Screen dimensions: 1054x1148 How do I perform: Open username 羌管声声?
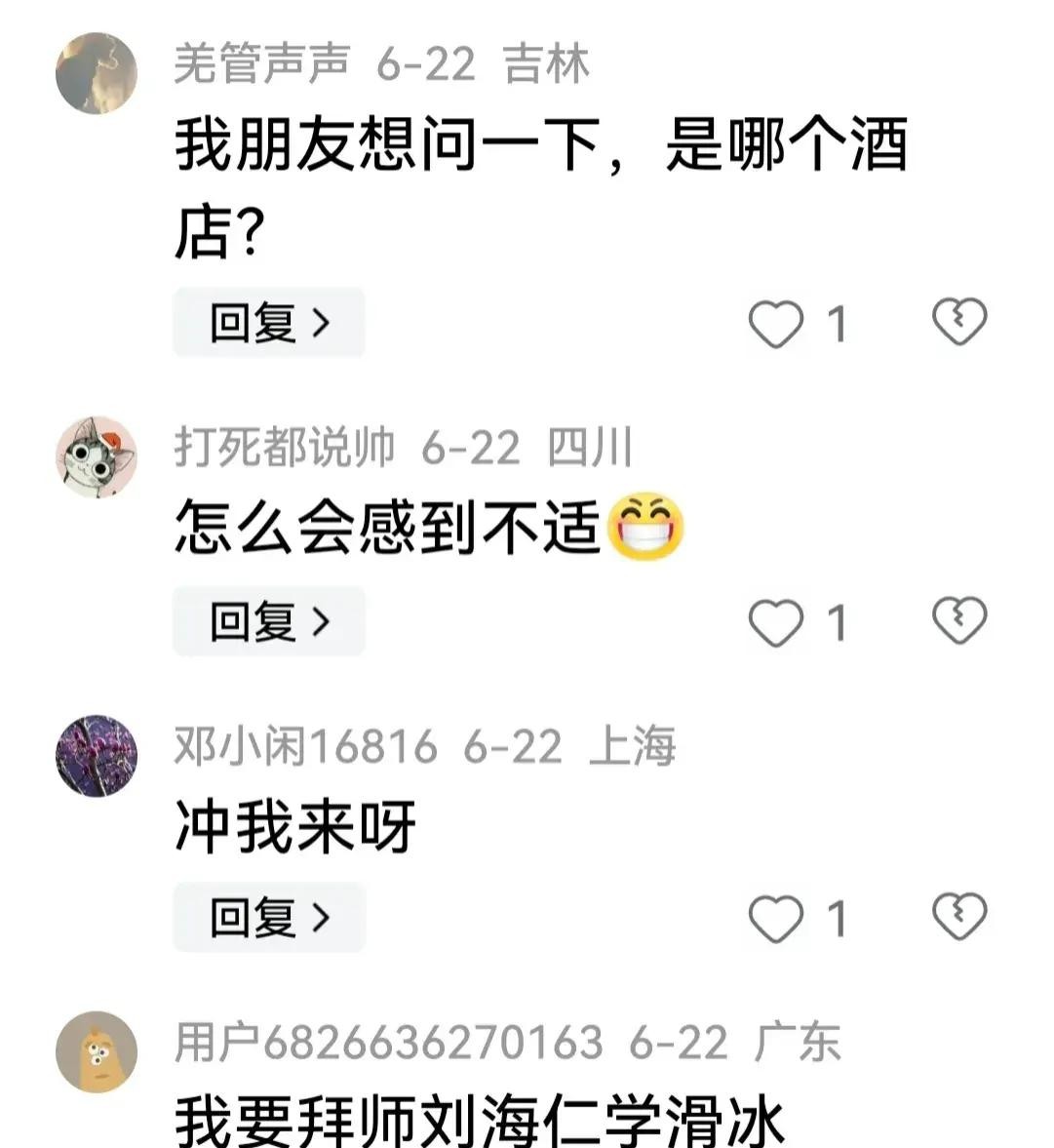[261, 64]
